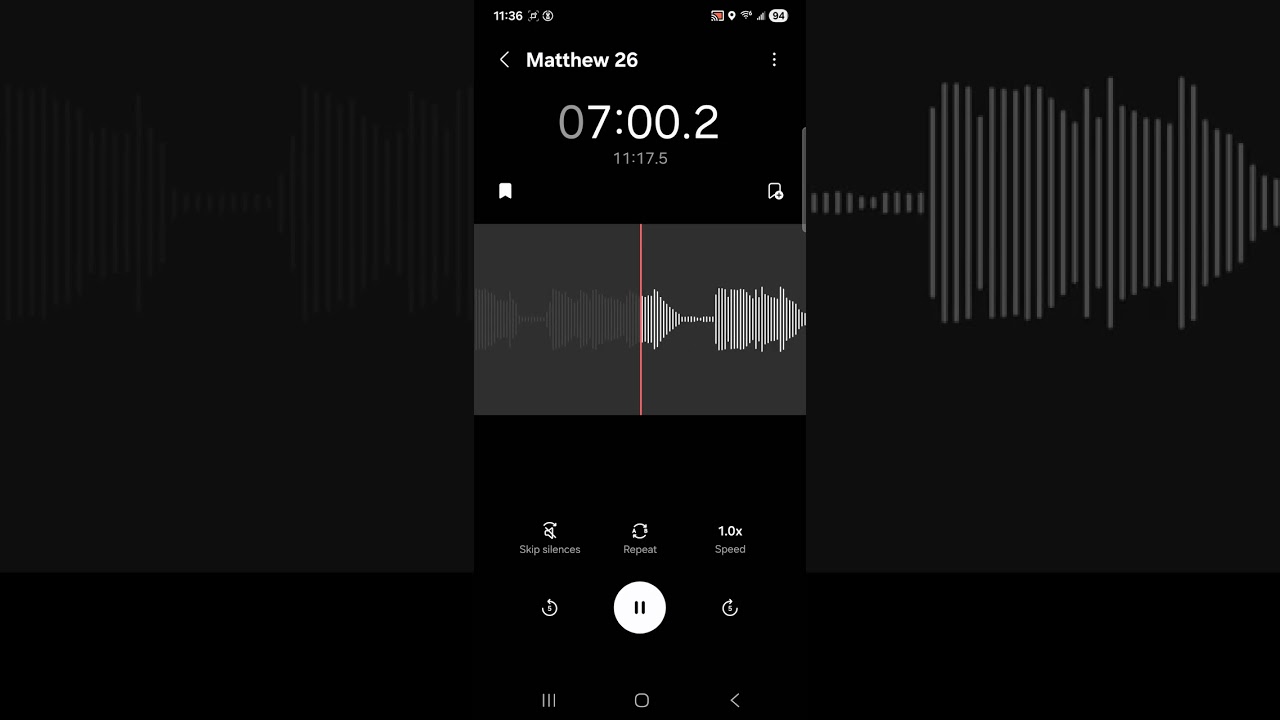Go back from Matthew 26 recording

[504, 60]
